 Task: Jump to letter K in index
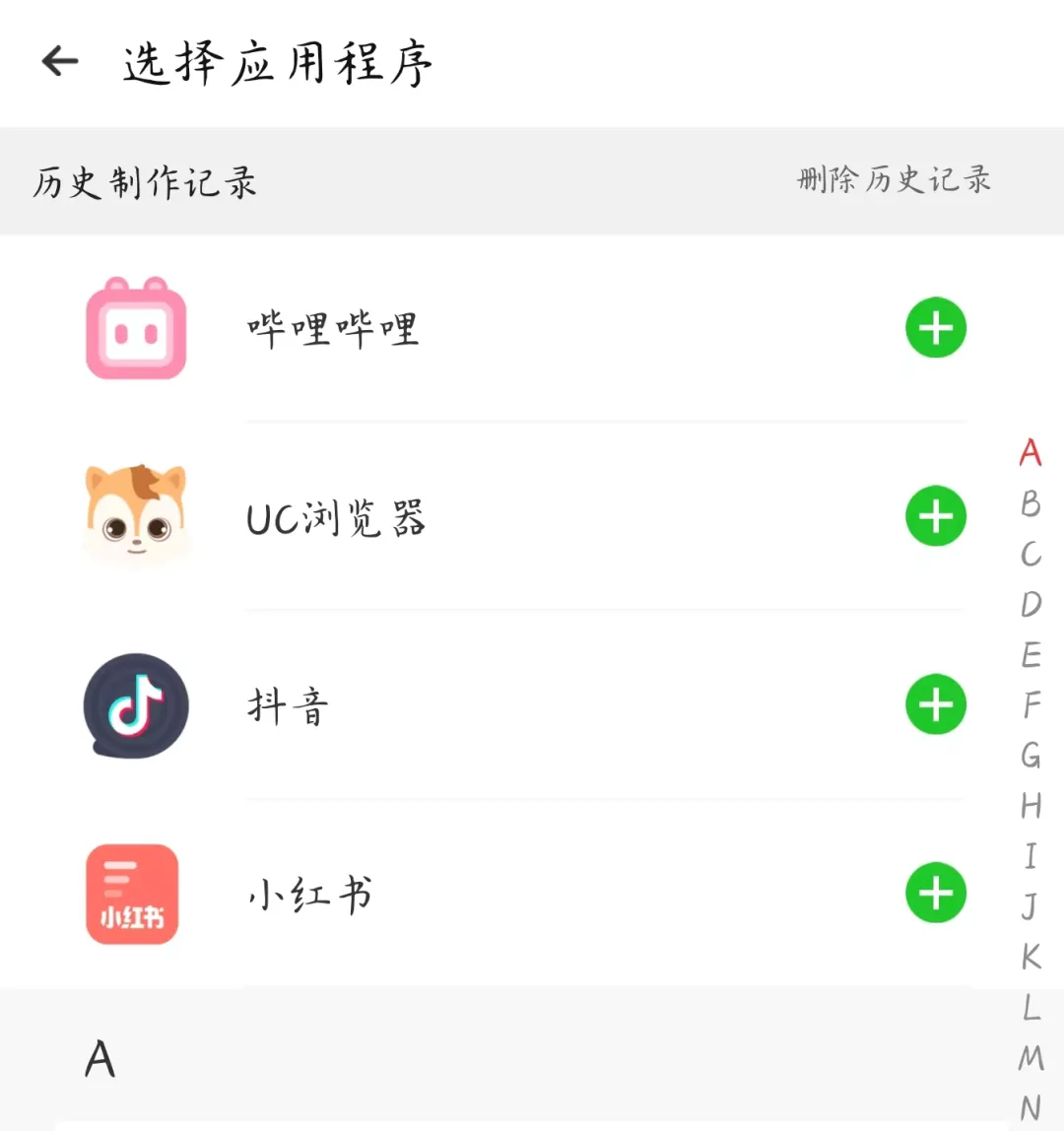coord(1031,956)
